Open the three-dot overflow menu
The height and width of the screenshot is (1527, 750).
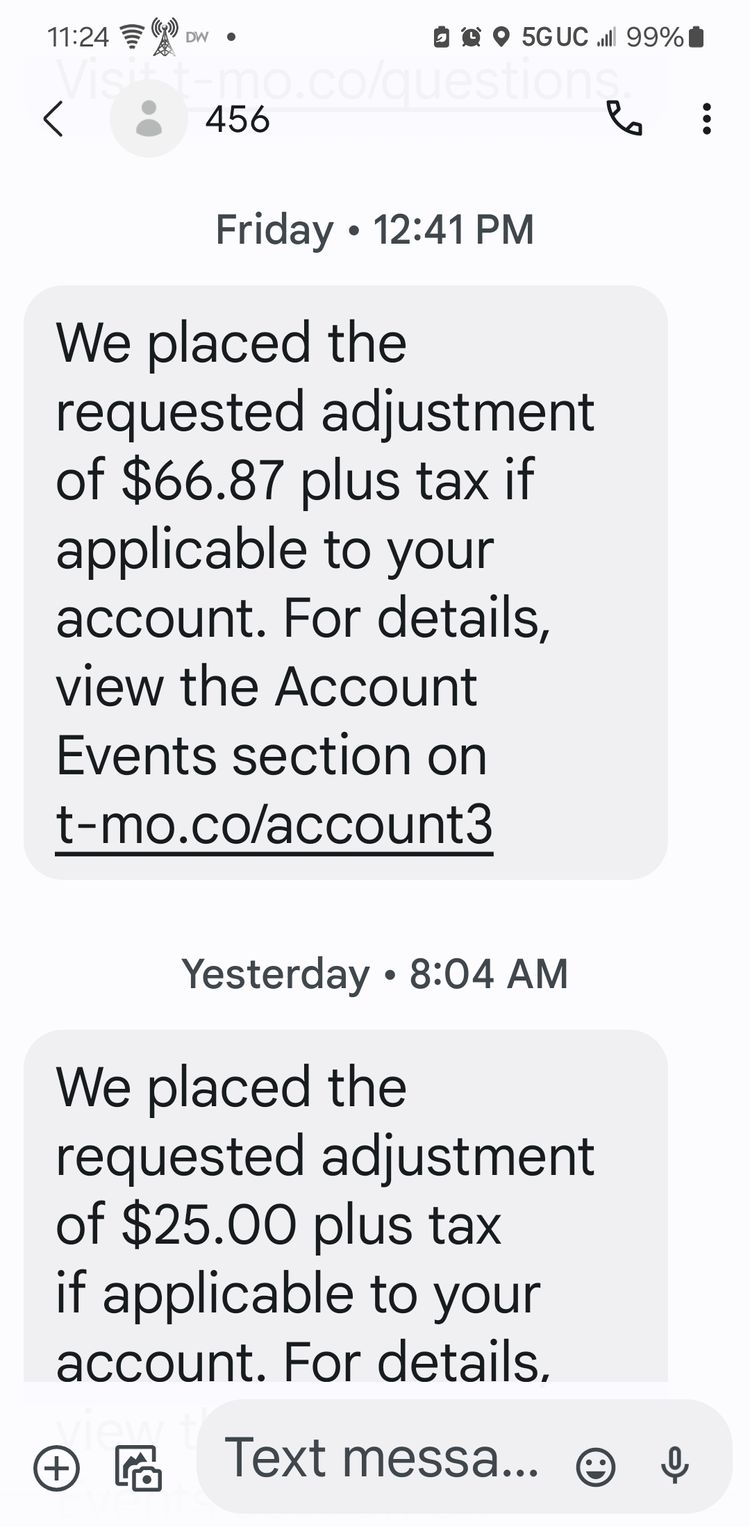click(x=707, y=120)
